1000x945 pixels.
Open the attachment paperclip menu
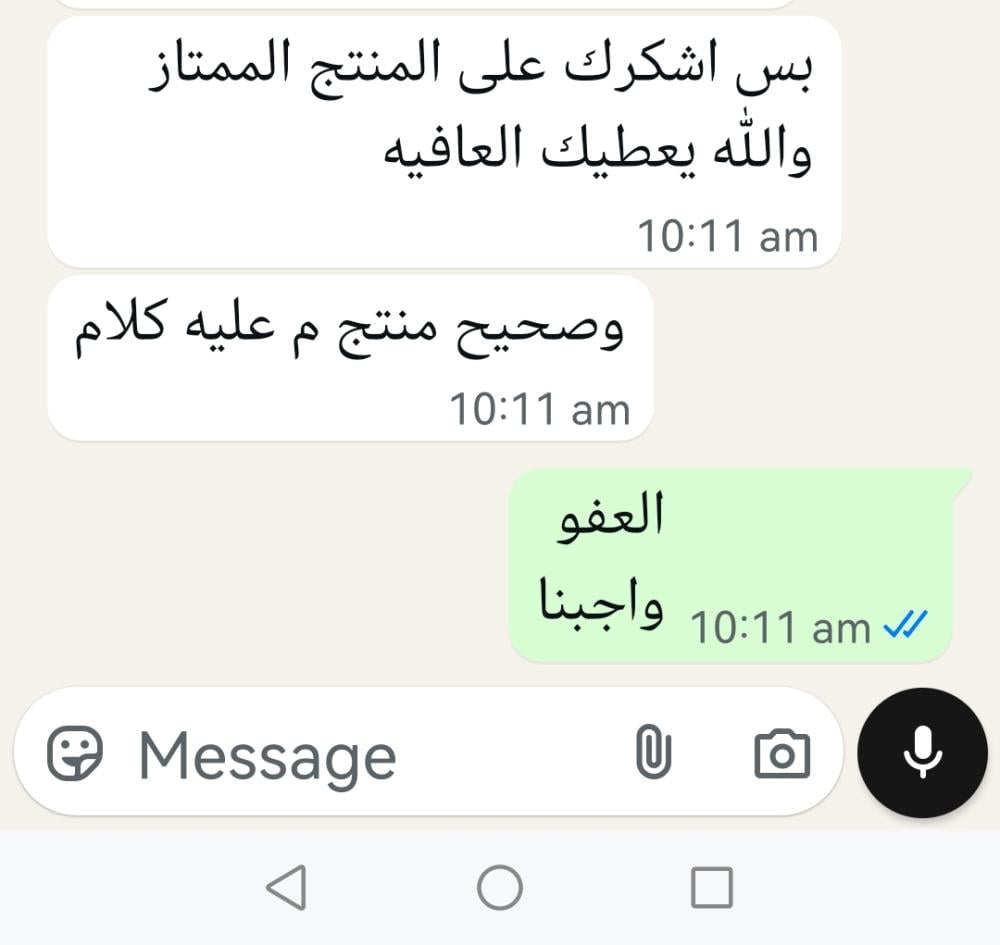click(x=654, y=753)
